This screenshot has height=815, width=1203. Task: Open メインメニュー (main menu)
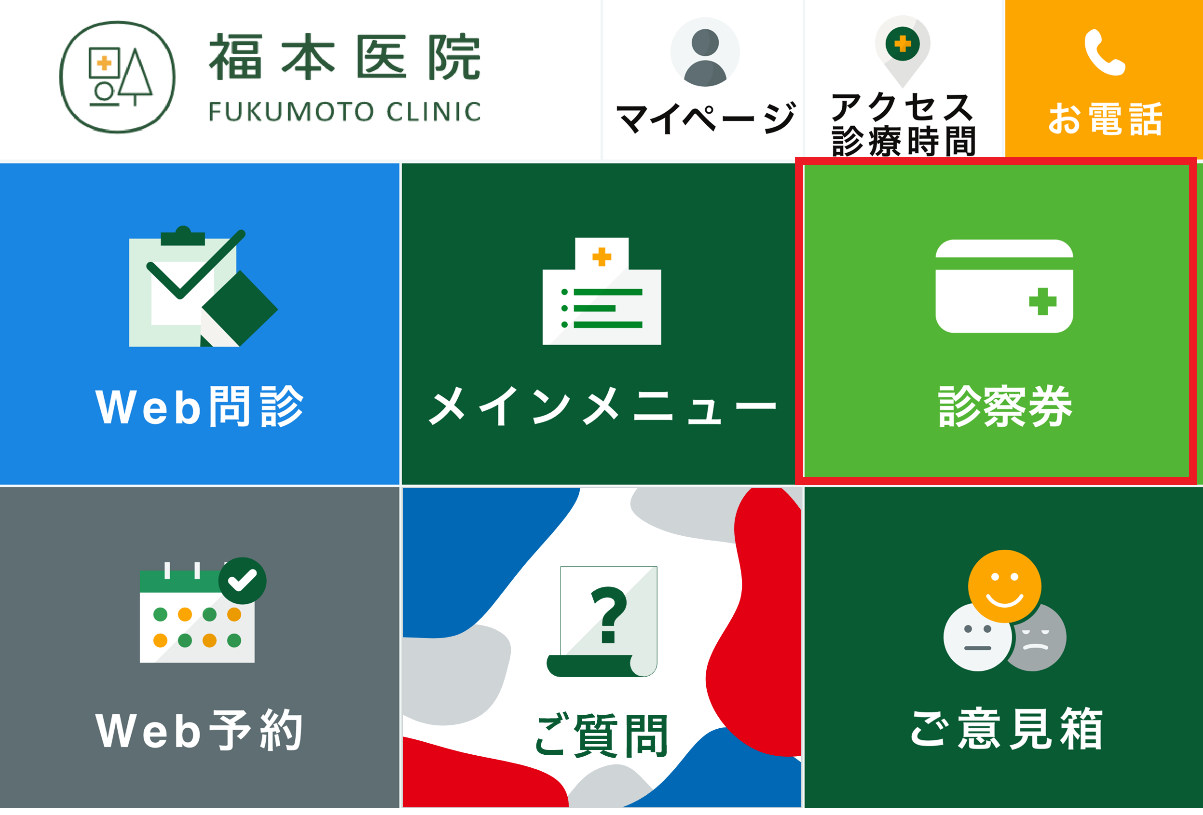tap(601, 324)
